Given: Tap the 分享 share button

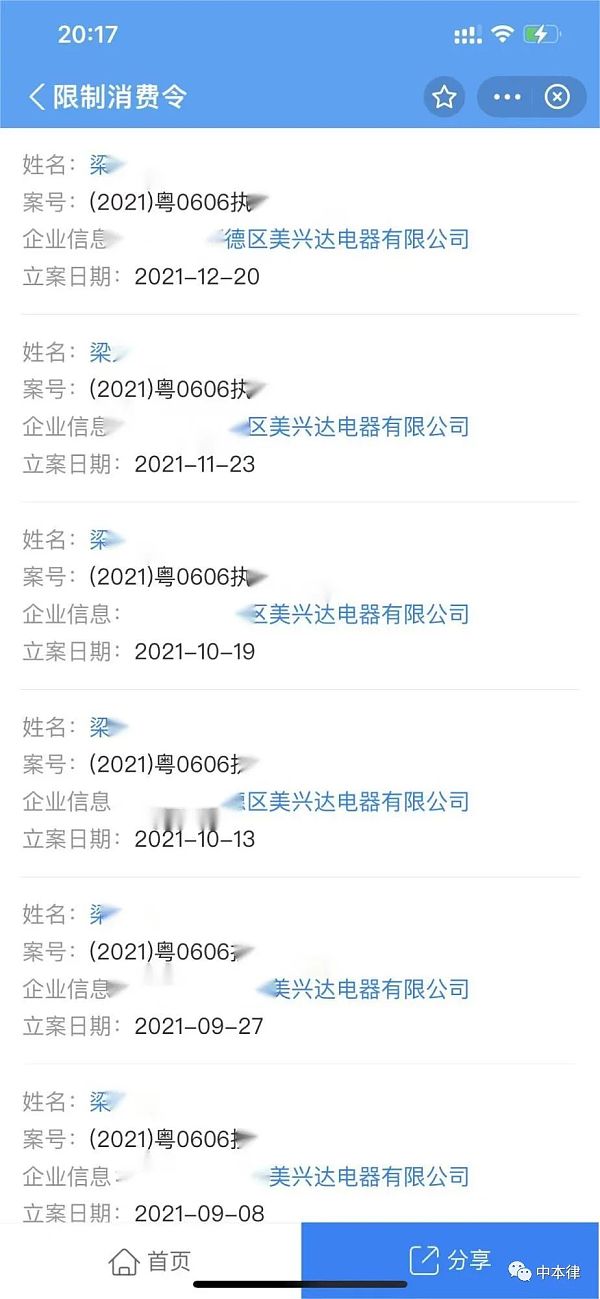Looking at the screenshot, I should click(x=450, y=1260).
